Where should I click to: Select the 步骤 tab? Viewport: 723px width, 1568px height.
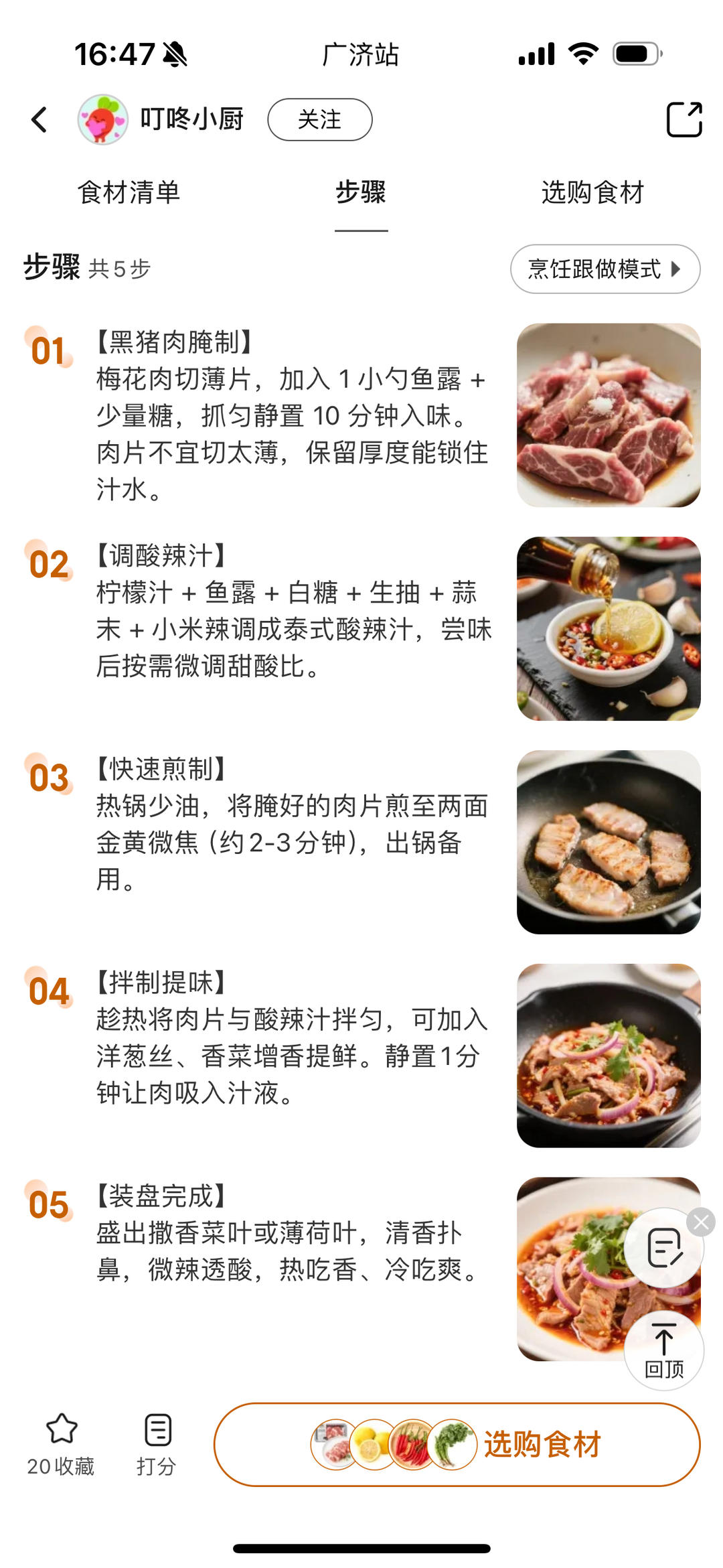(361, 193)
